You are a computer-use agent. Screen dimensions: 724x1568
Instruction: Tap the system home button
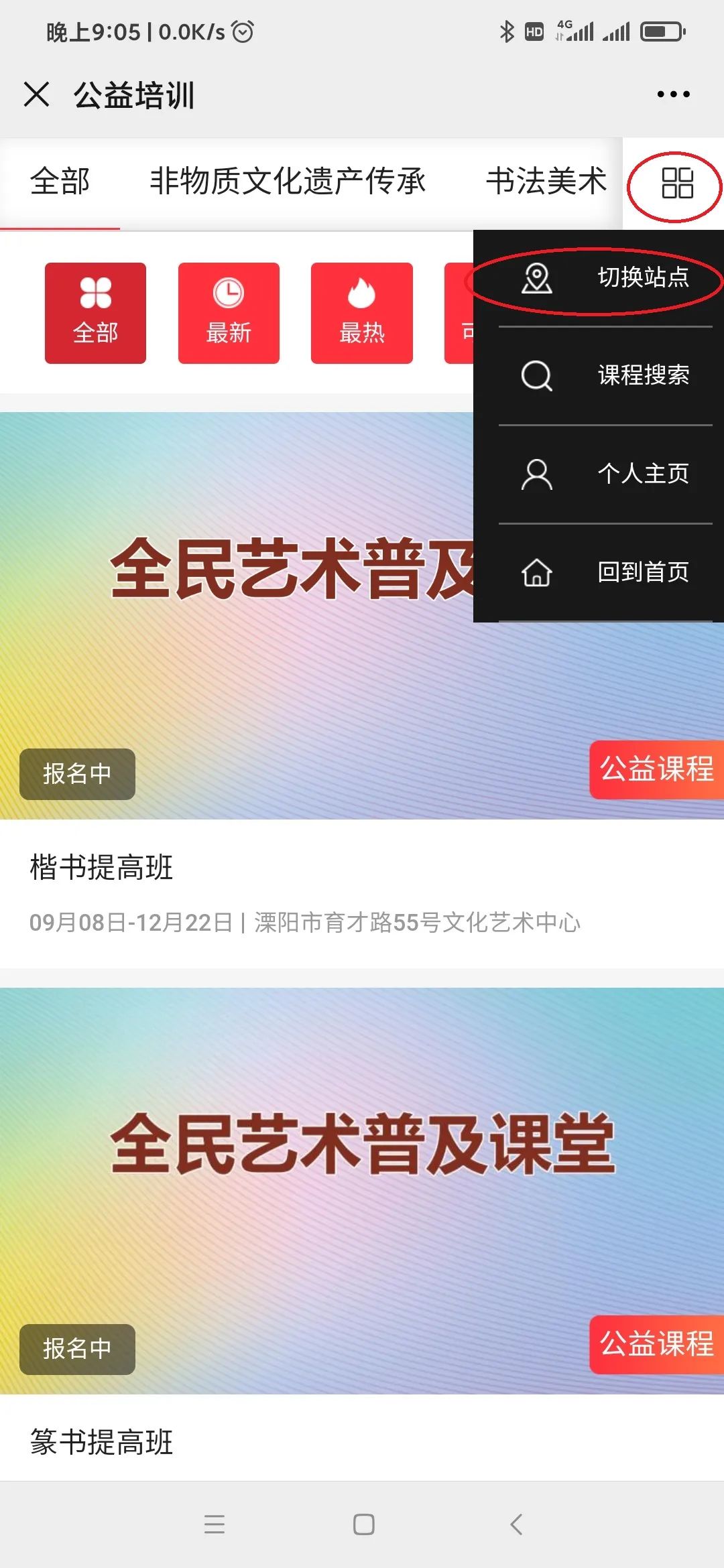pos(363,1524)
